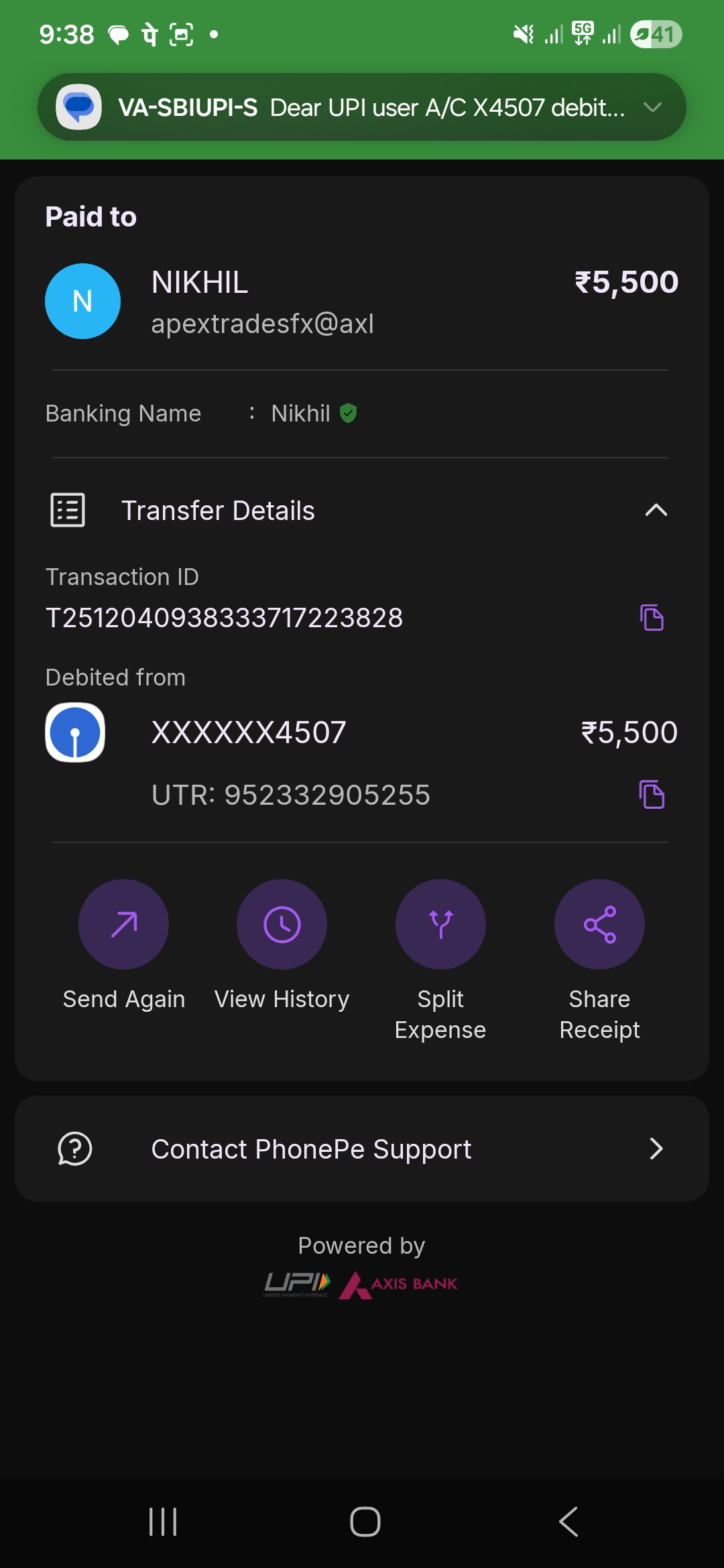
Task: Open View History
Action: click(282, 925)
